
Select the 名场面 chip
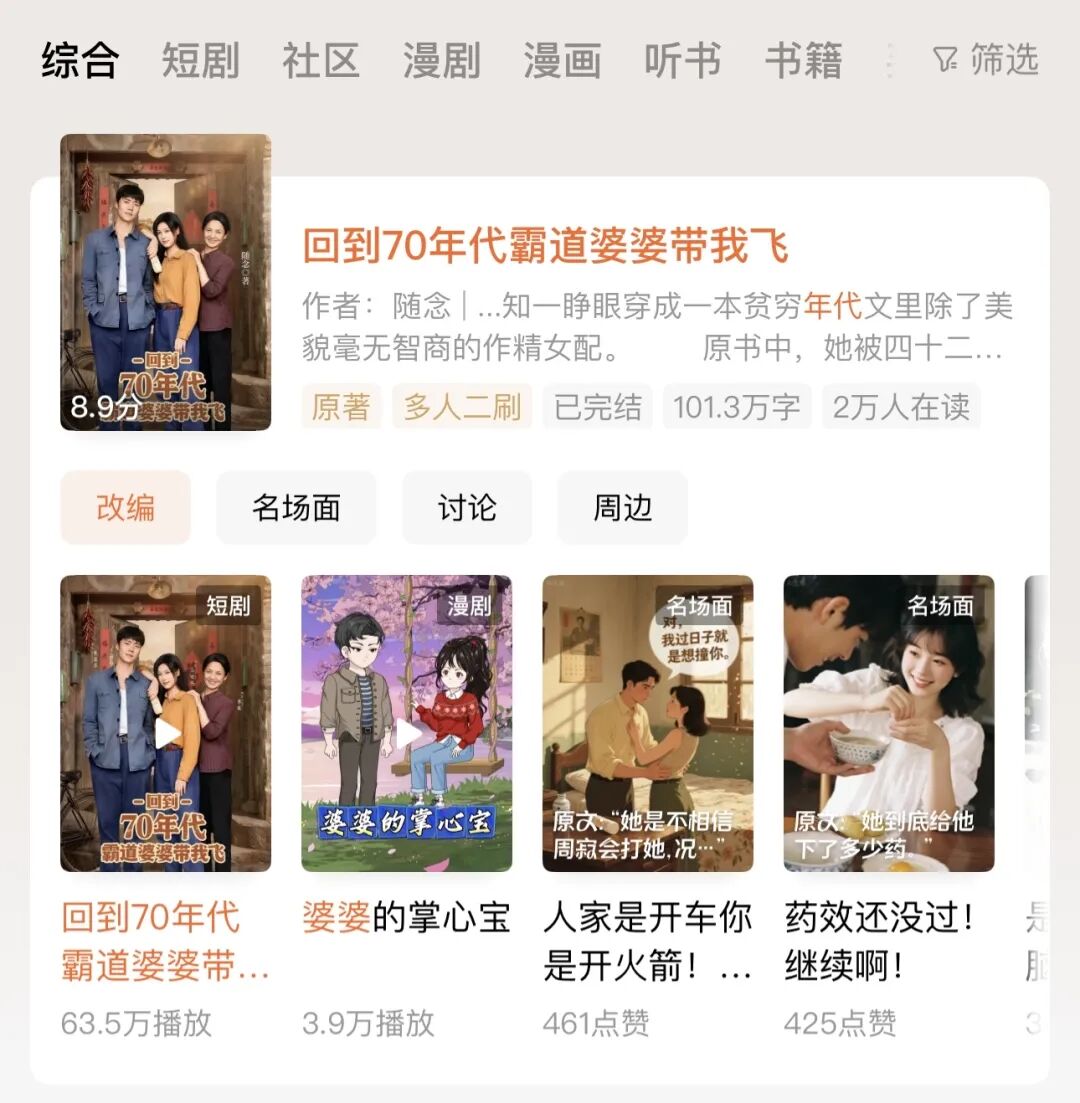[x=296, y=508]
